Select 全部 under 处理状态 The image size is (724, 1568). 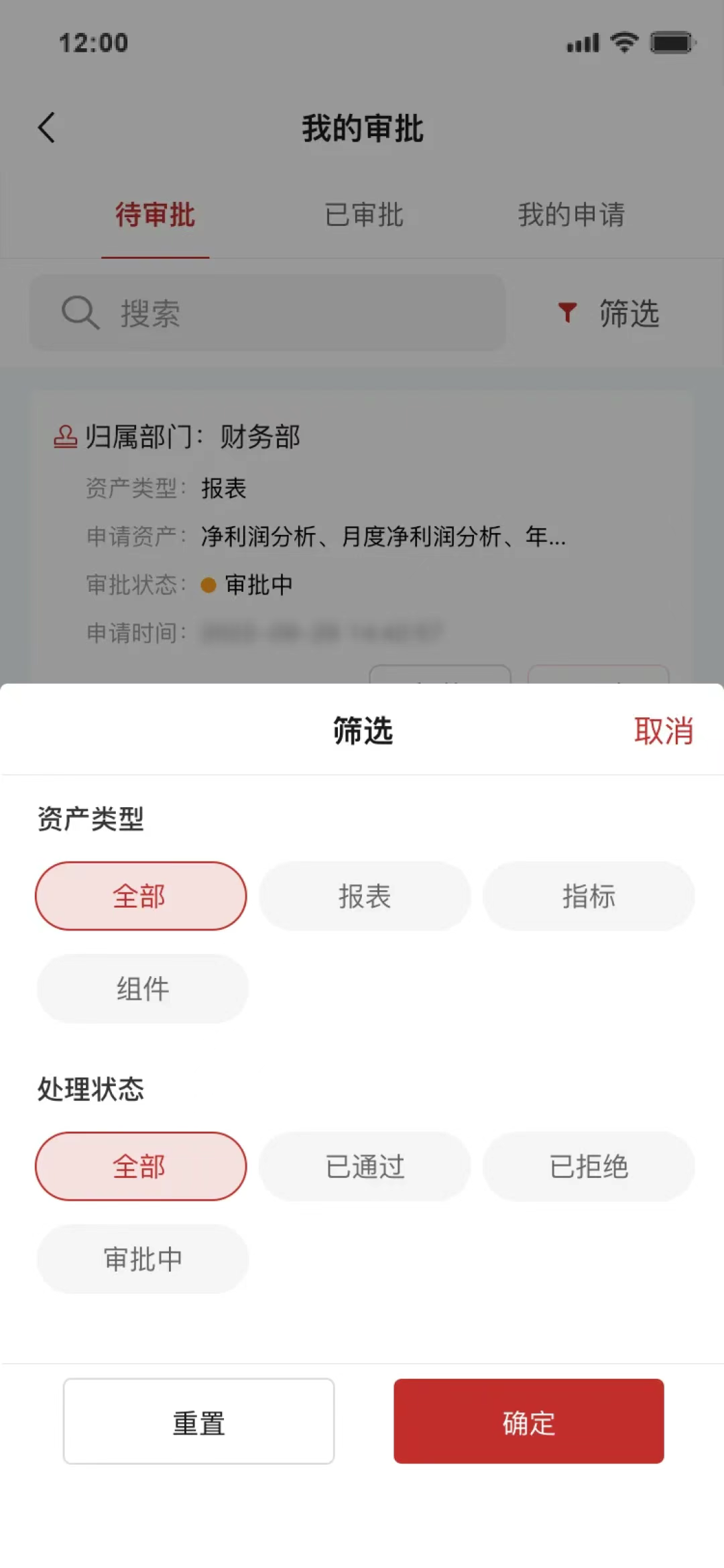141,1166
